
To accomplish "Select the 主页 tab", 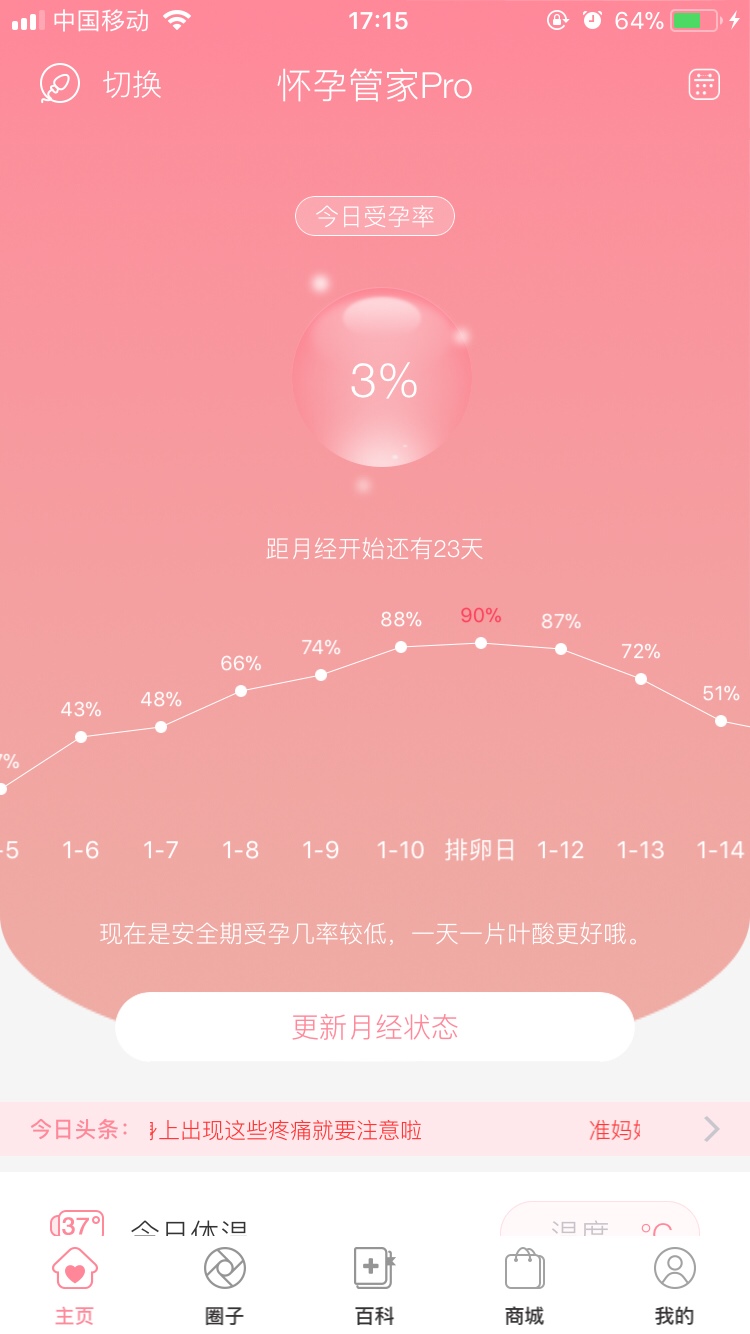I will point(75,1286).
